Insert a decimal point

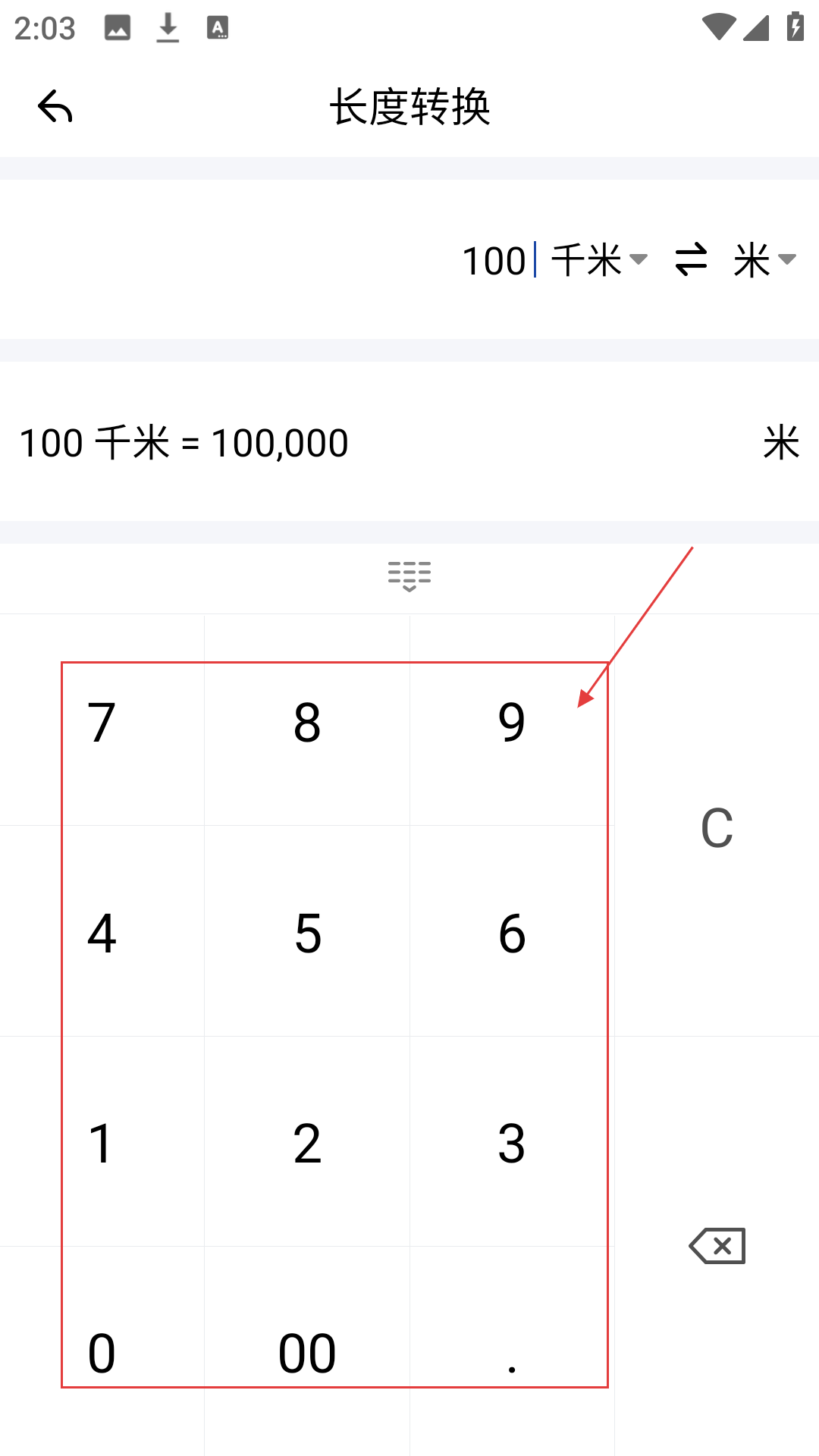[512, 1352]
